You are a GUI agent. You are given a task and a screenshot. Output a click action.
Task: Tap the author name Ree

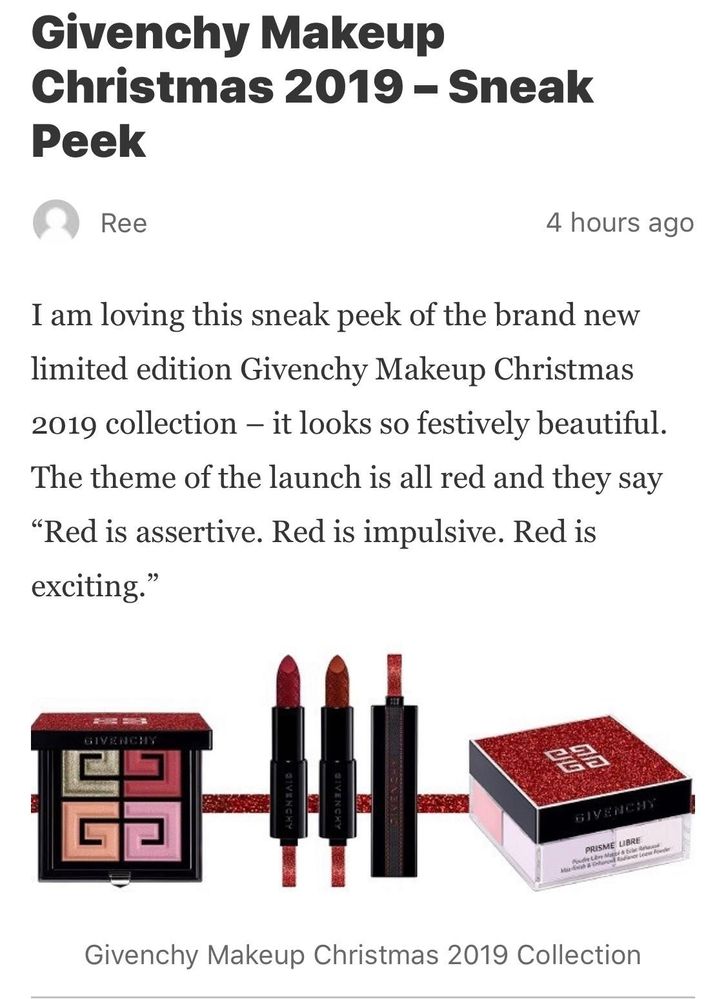point(123,223)
